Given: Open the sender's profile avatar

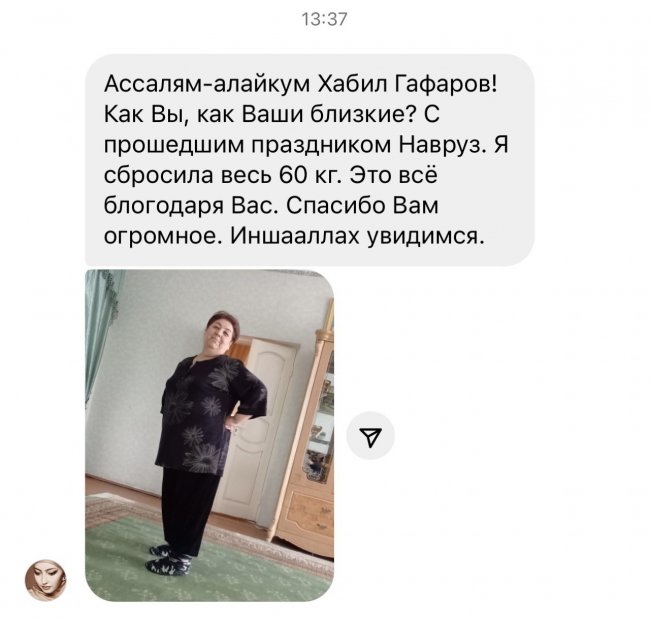Looking at the screenshot, I should pyautogui.click(x=45, y=580).
